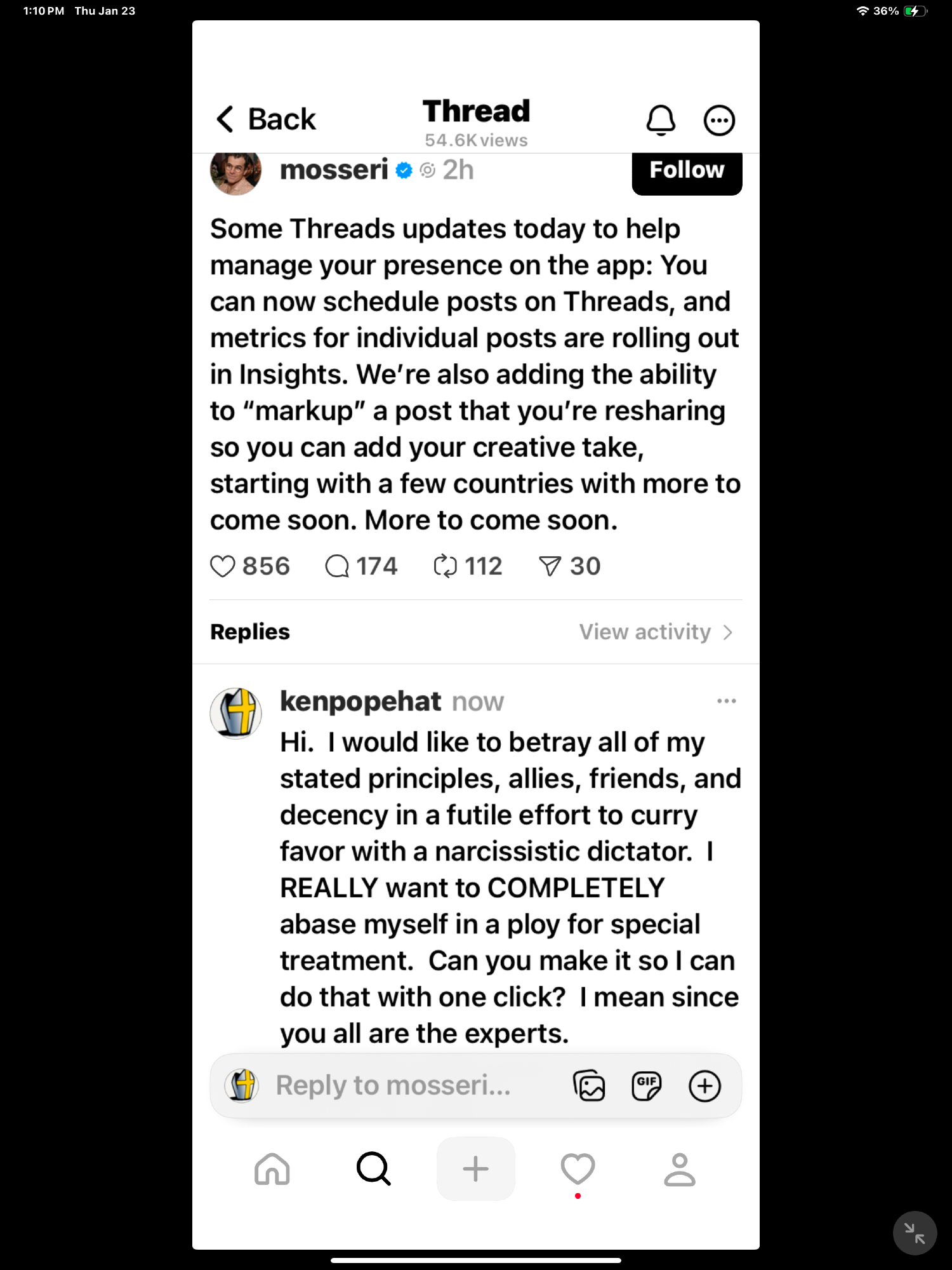
Task: Open View activity
Action: pos(656,632)
